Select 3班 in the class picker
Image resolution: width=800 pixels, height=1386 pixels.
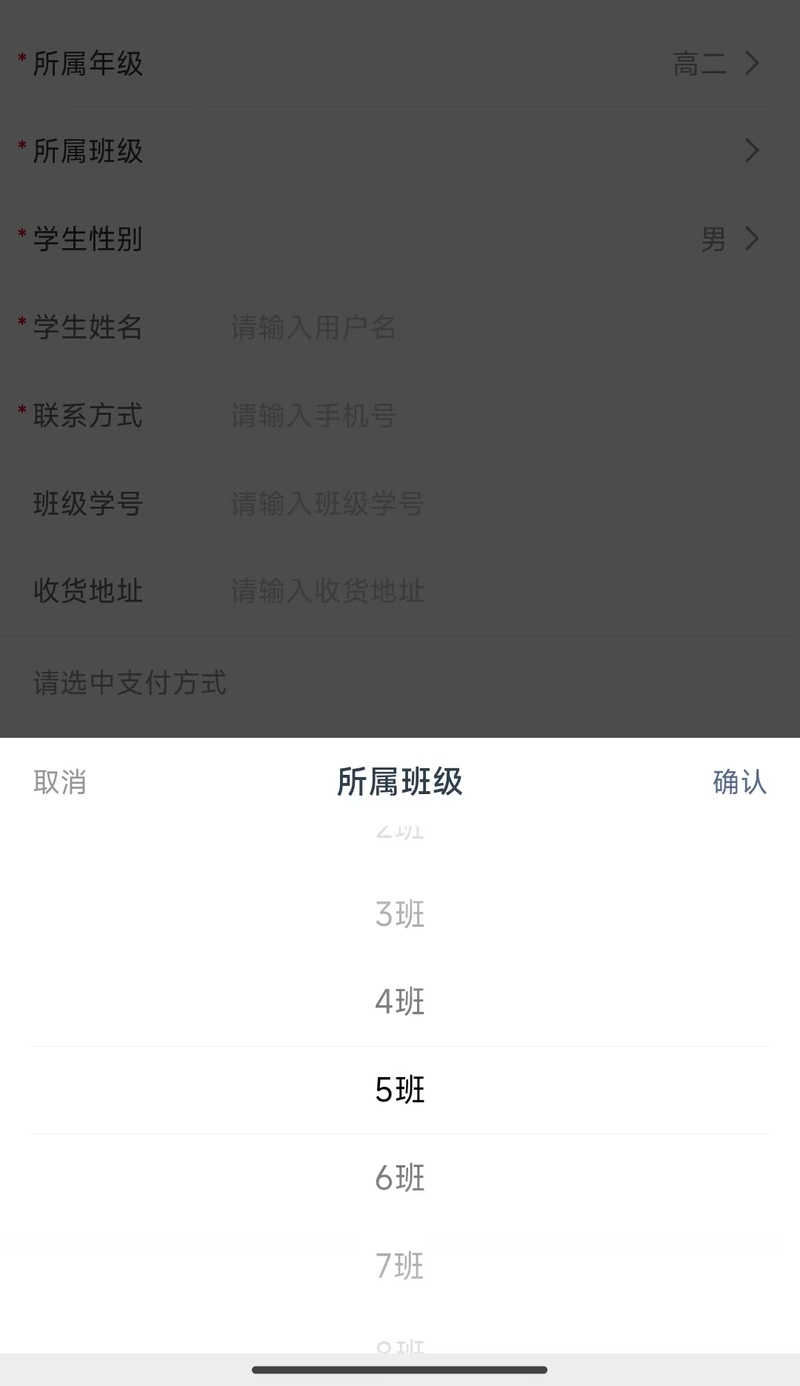click(x=400, y=914)
